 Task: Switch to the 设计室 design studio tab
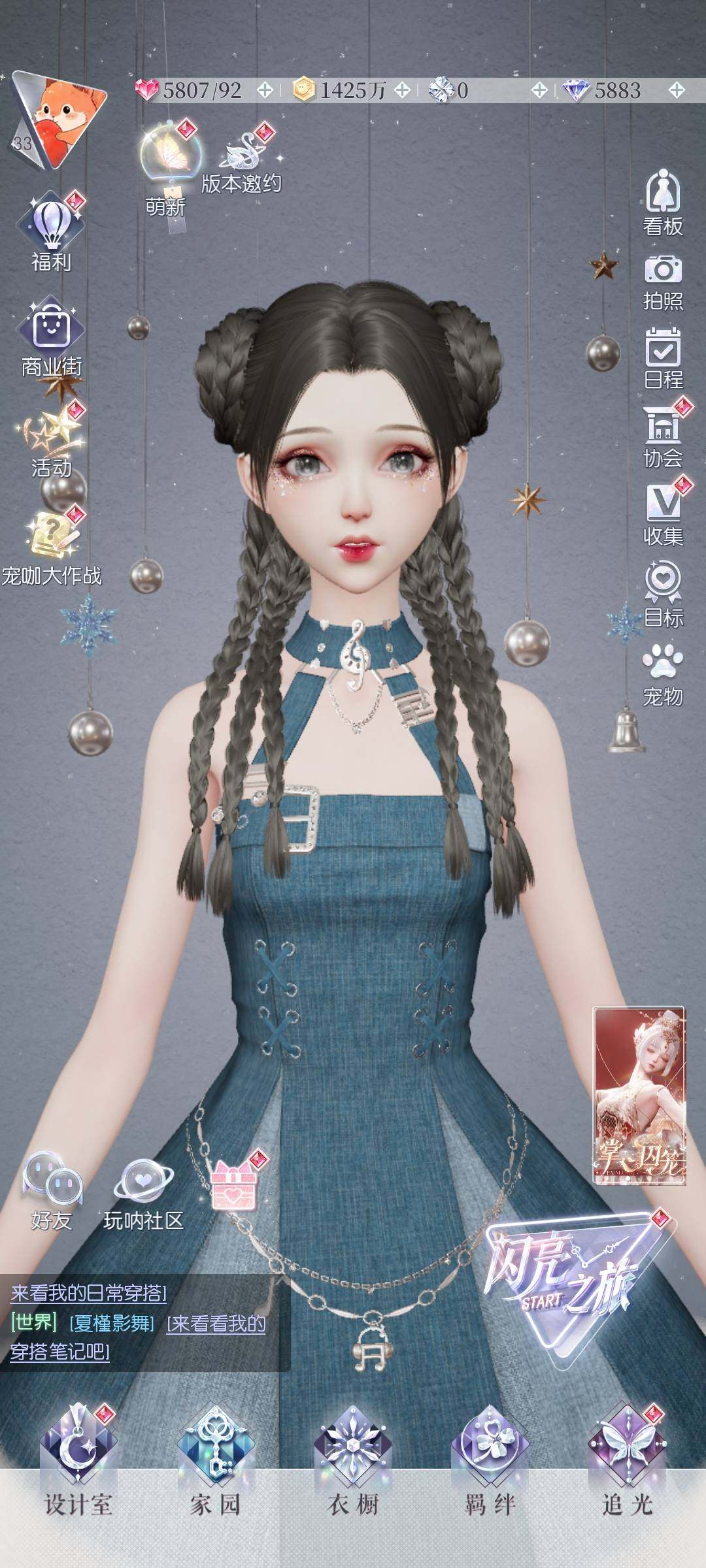coord(78,1463)
